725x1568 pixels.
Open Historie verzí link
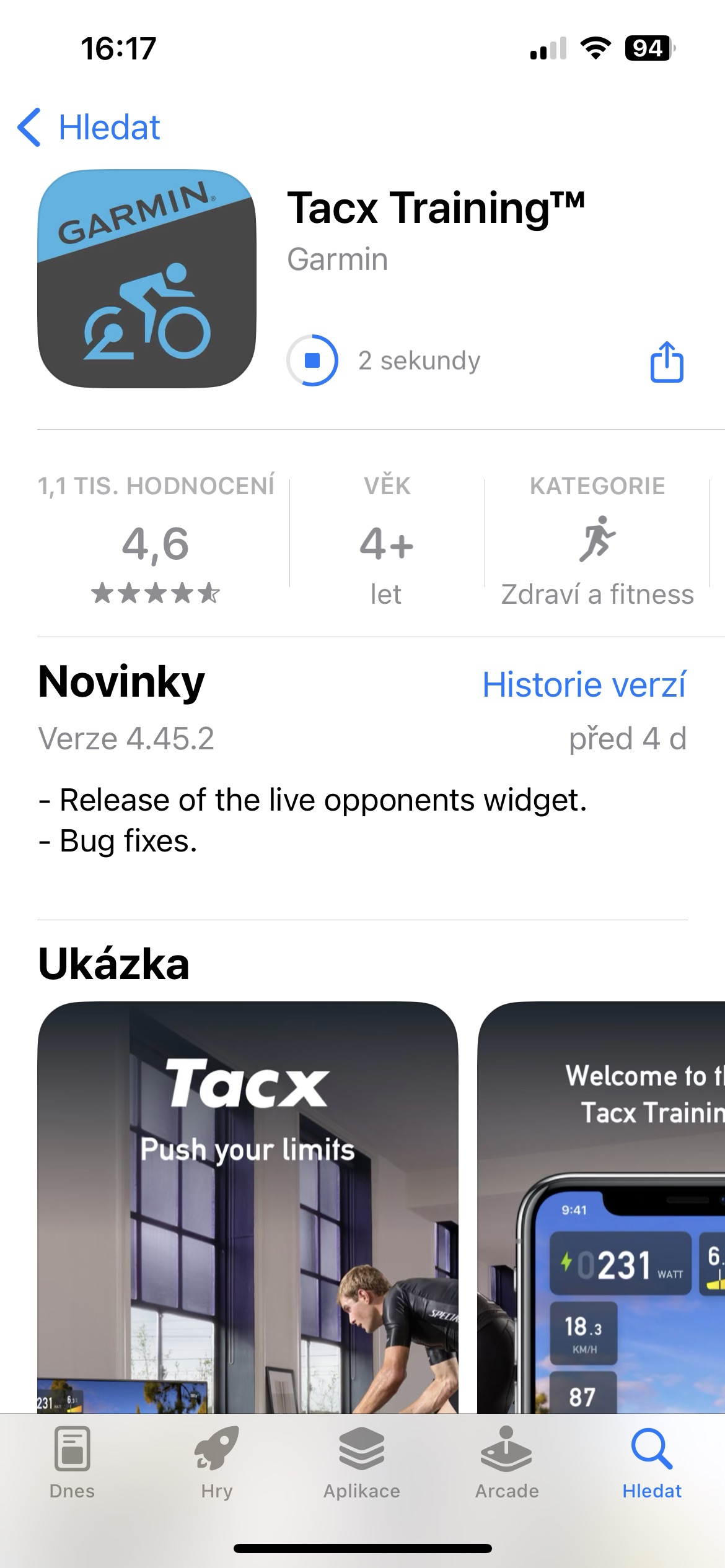click(x=584, y=685)
